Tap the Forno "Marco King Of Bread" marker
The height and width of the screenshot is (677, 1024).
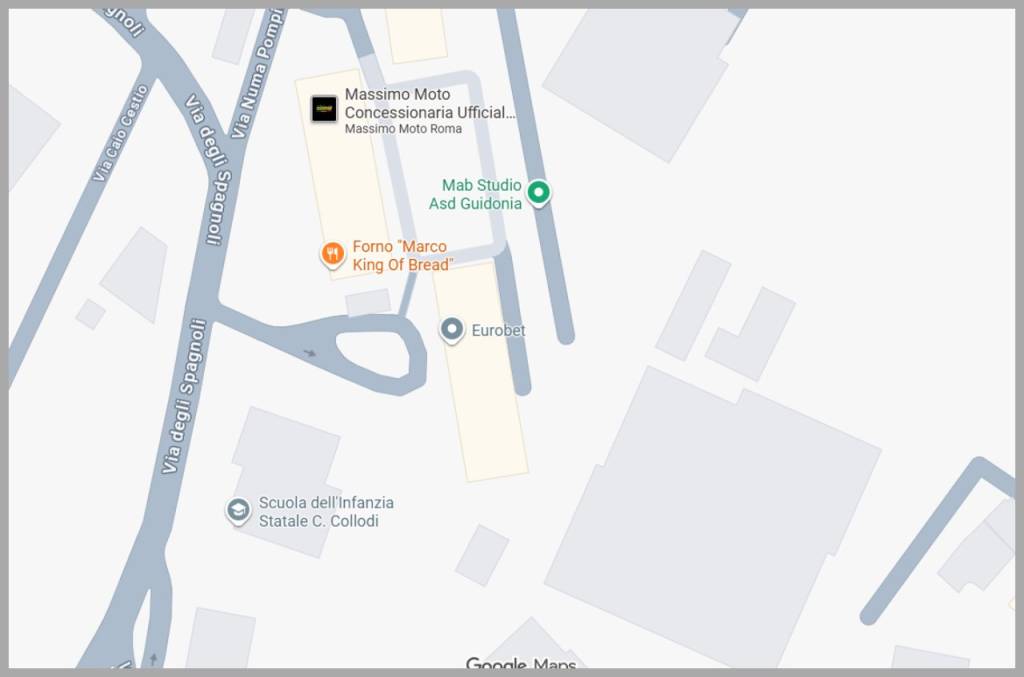[x=333, y=254]
